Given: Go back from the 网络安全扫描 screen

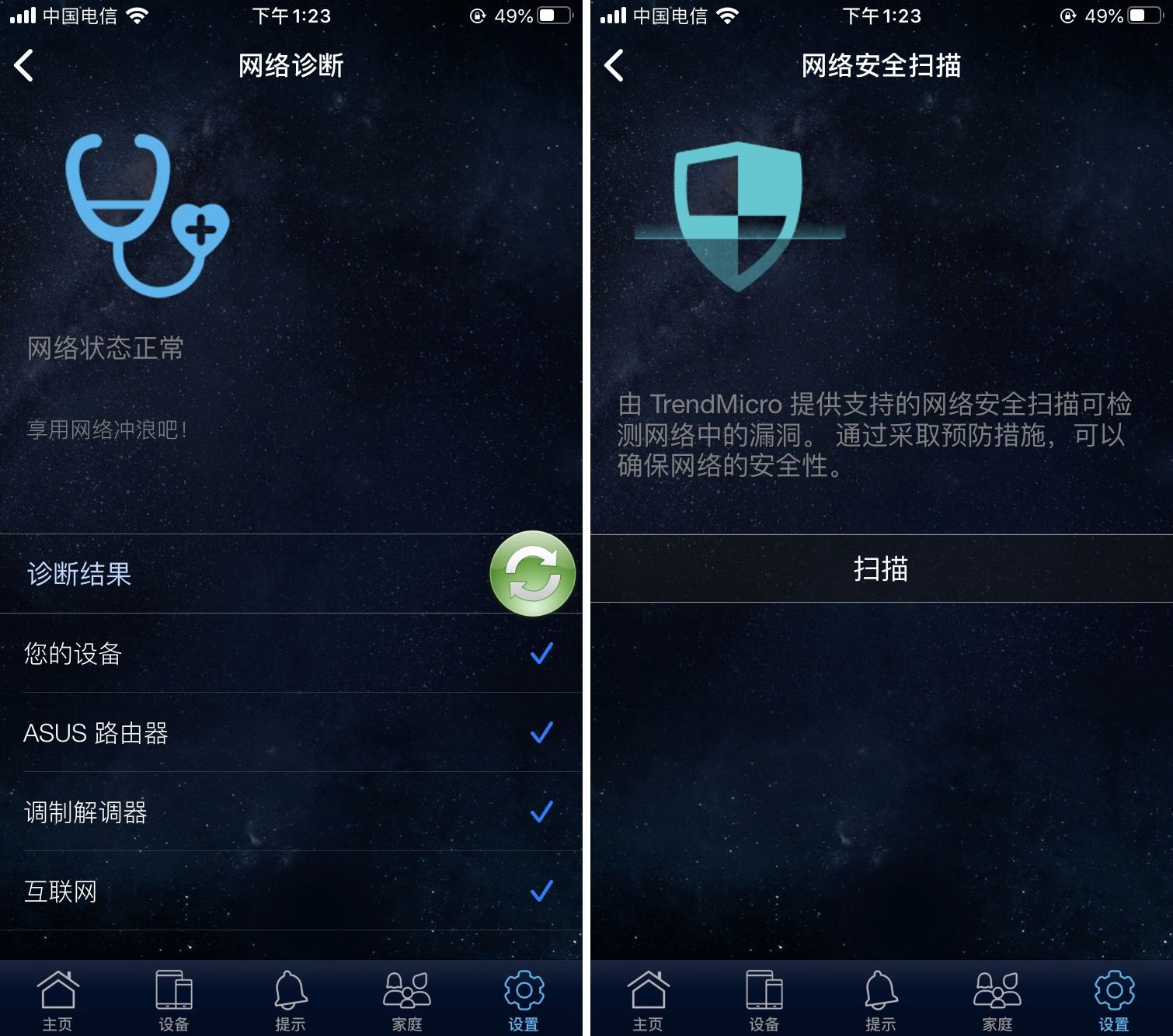Looking at the screenshot, I should coord(614,65).
